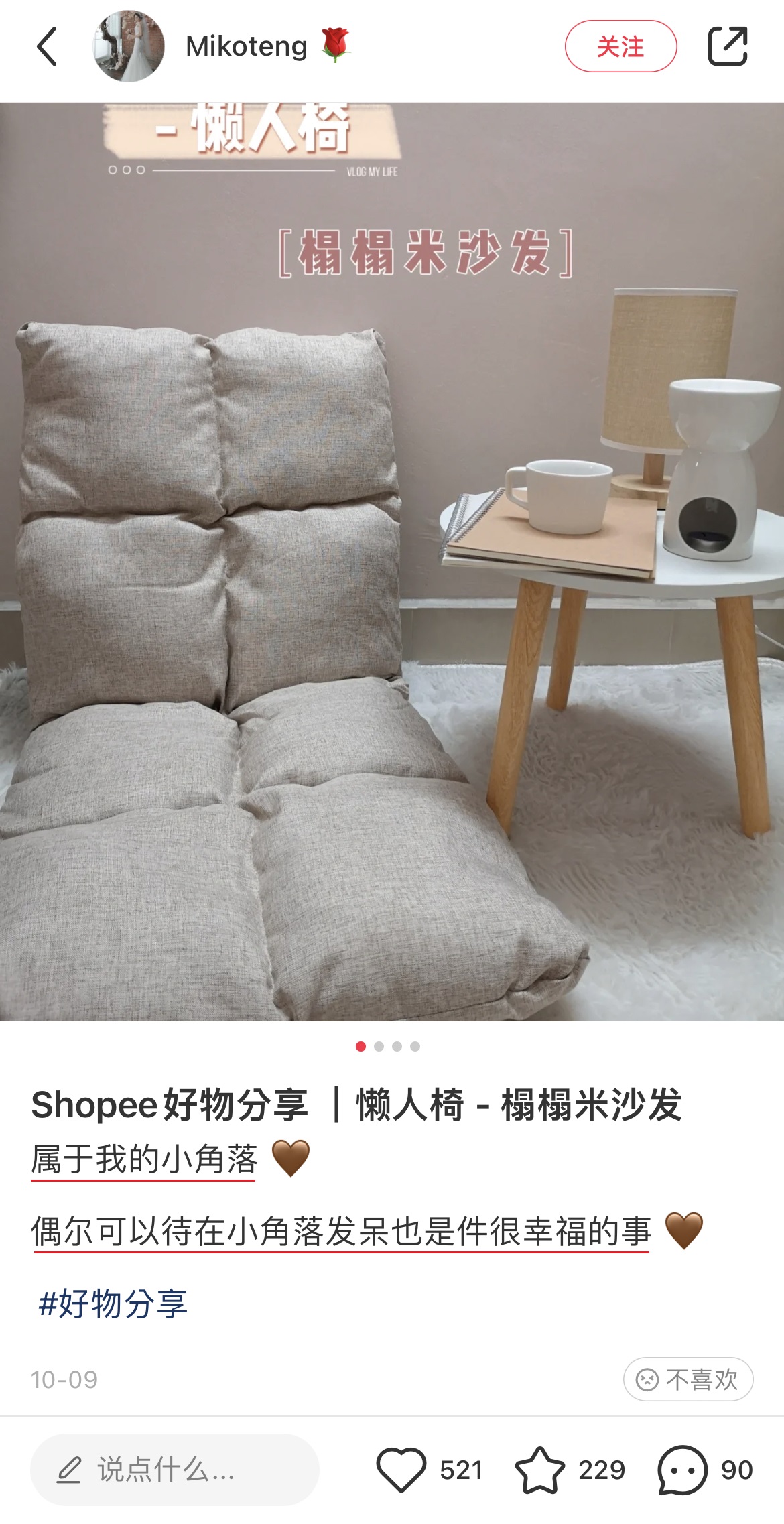Mark post as 不喜欢
784x1524 pixels.
(x=688, y=1379)
